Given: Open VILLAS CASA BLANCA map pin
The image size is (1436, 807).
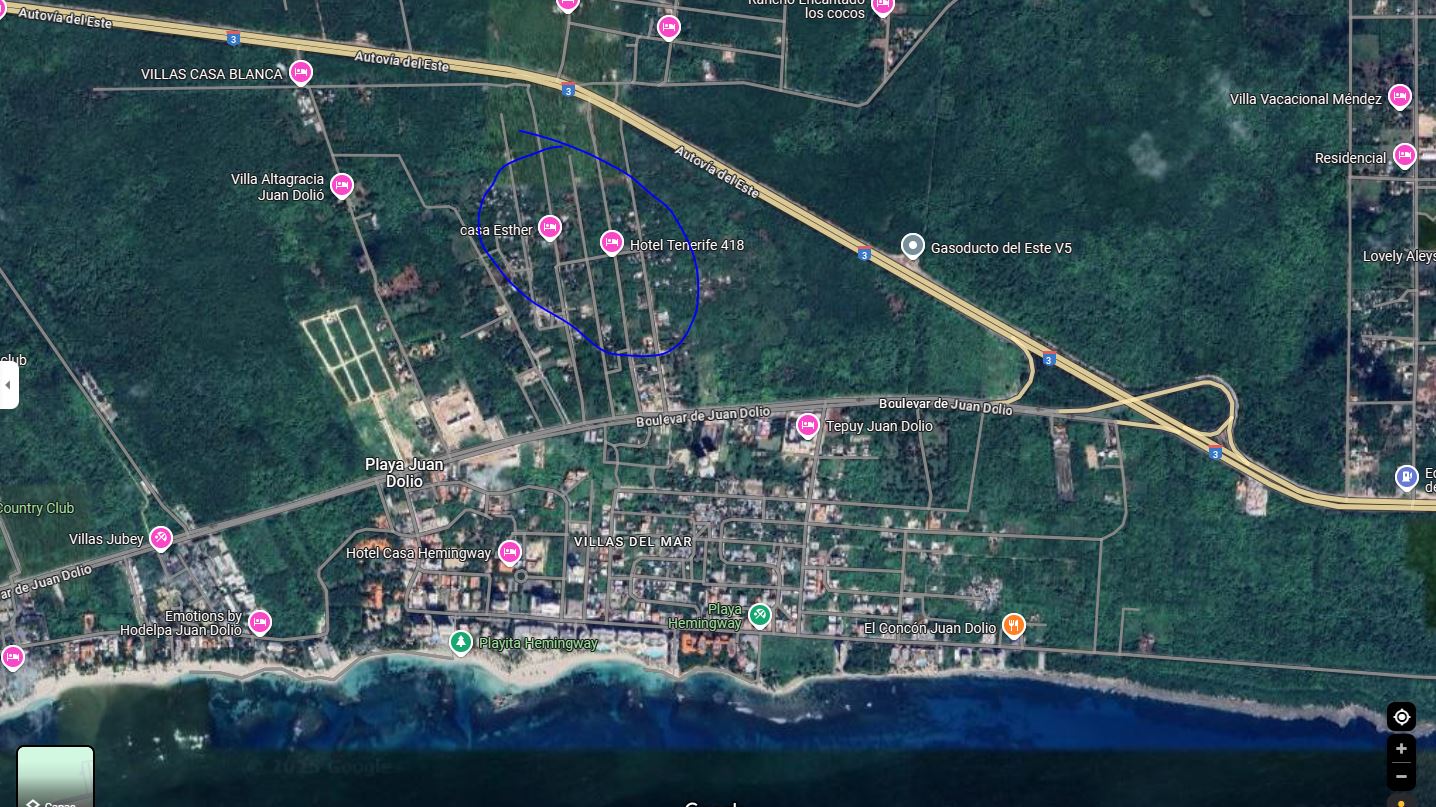Looking at the screenshot, I should click(301, 72).
